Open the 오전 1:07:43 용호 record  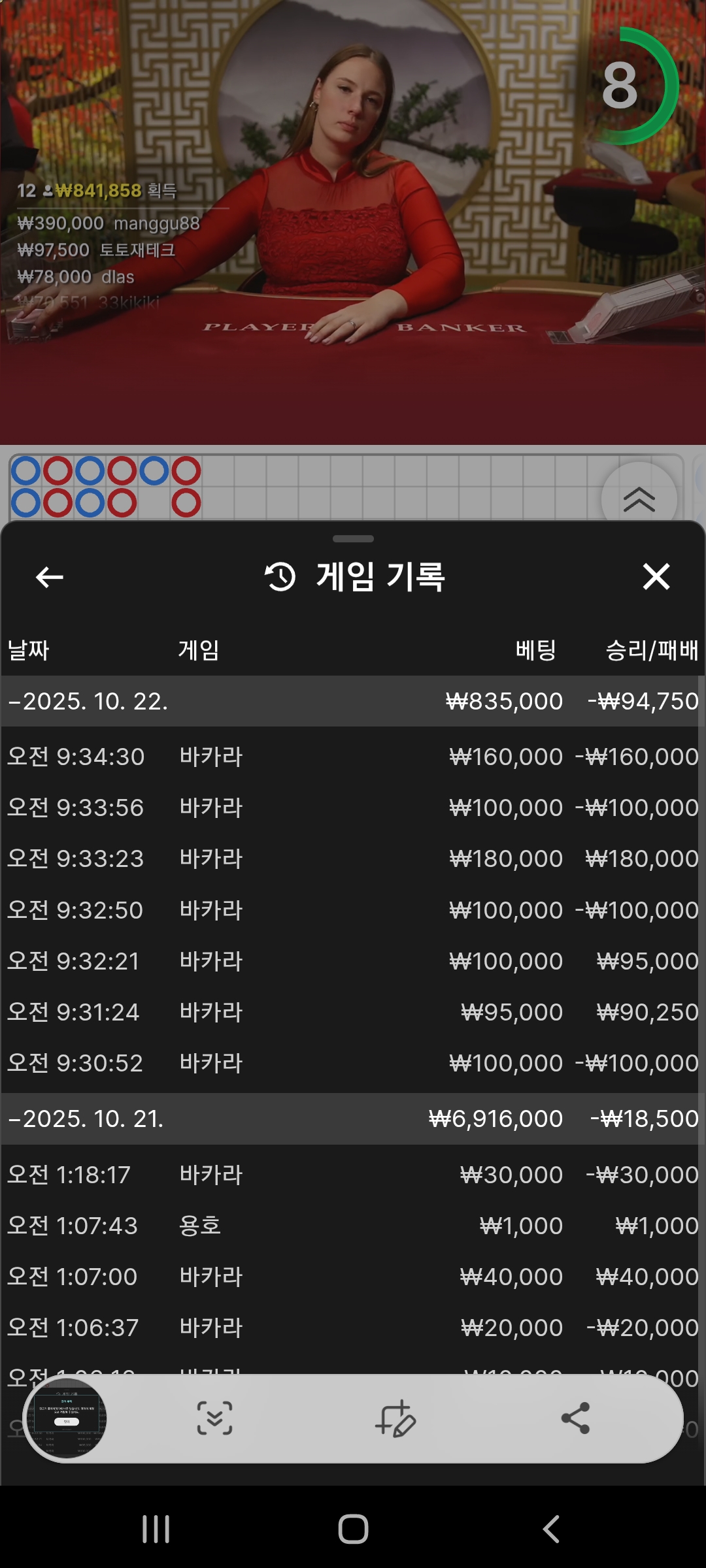(x=353, y=1226)
